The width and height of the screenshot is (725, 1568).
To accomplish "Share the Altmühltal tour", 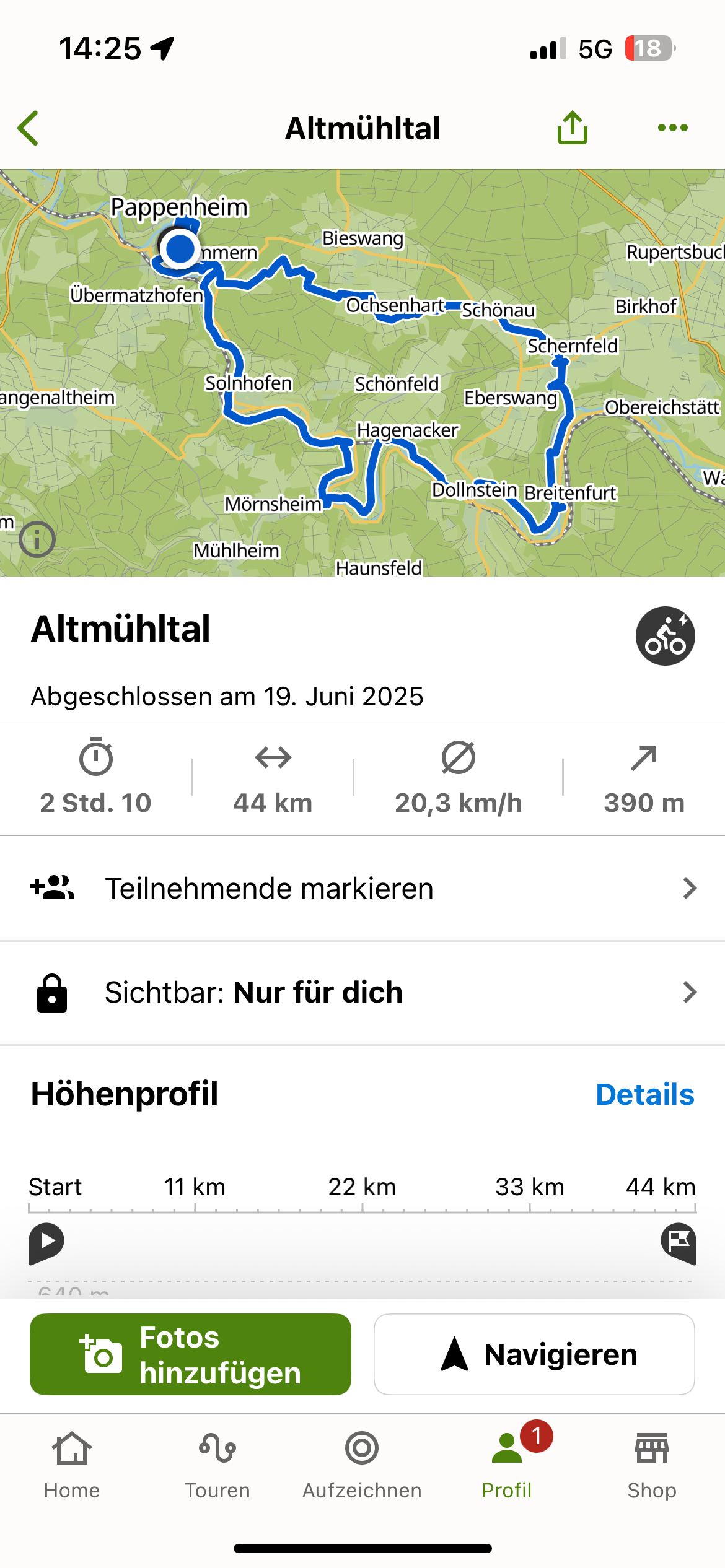I will 572,128.
